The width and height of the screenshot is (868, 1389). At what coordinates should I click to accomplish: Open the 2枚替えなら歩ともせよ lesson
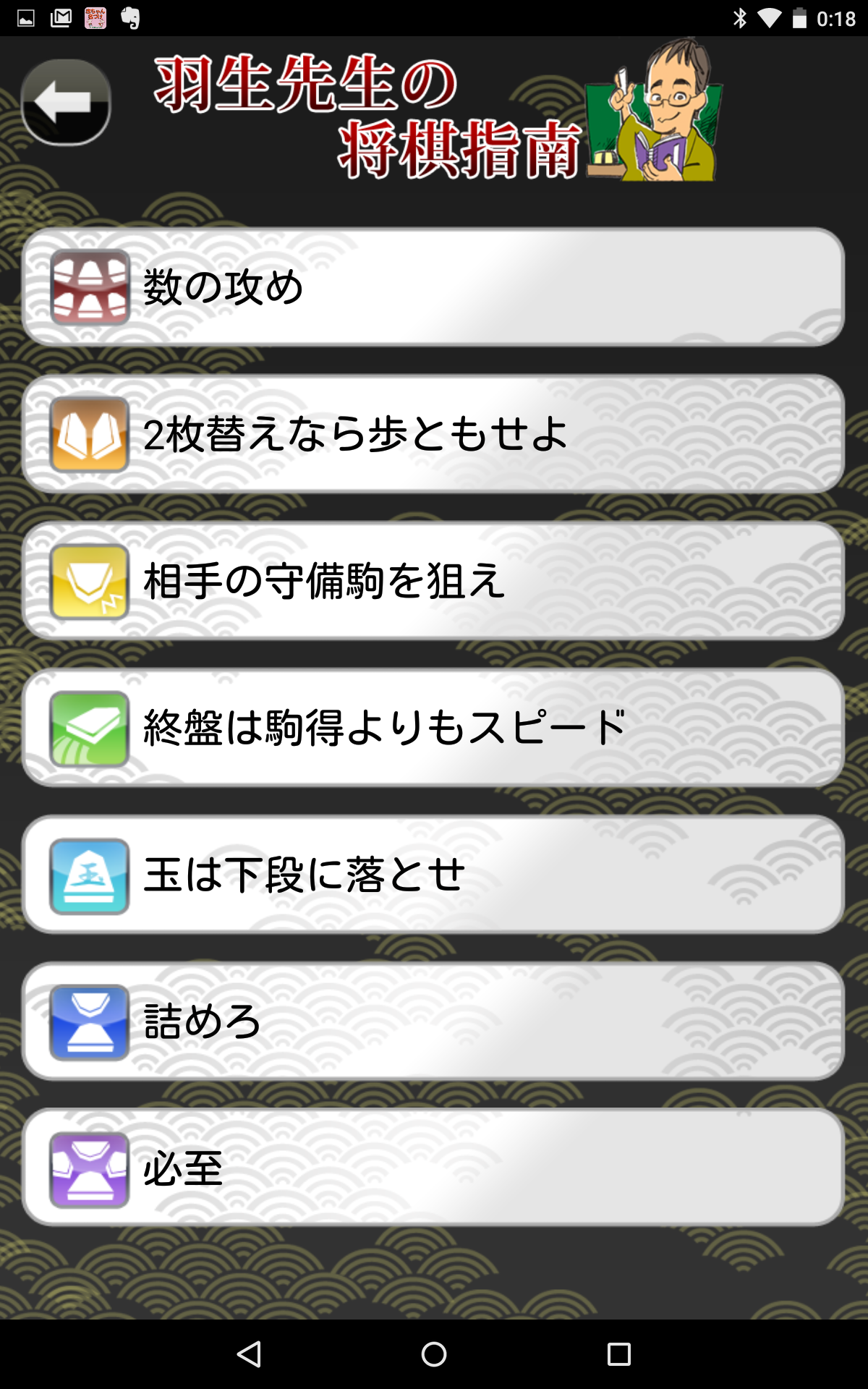pos(434,434)
